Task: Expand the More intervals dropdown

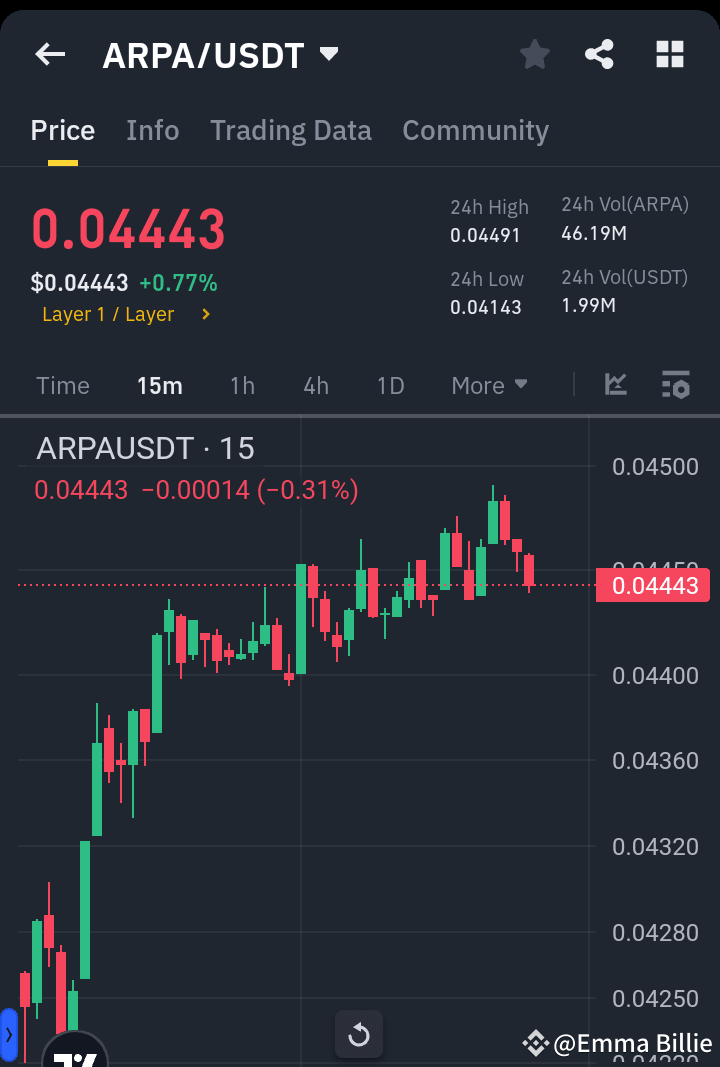Action: point(489,384)
